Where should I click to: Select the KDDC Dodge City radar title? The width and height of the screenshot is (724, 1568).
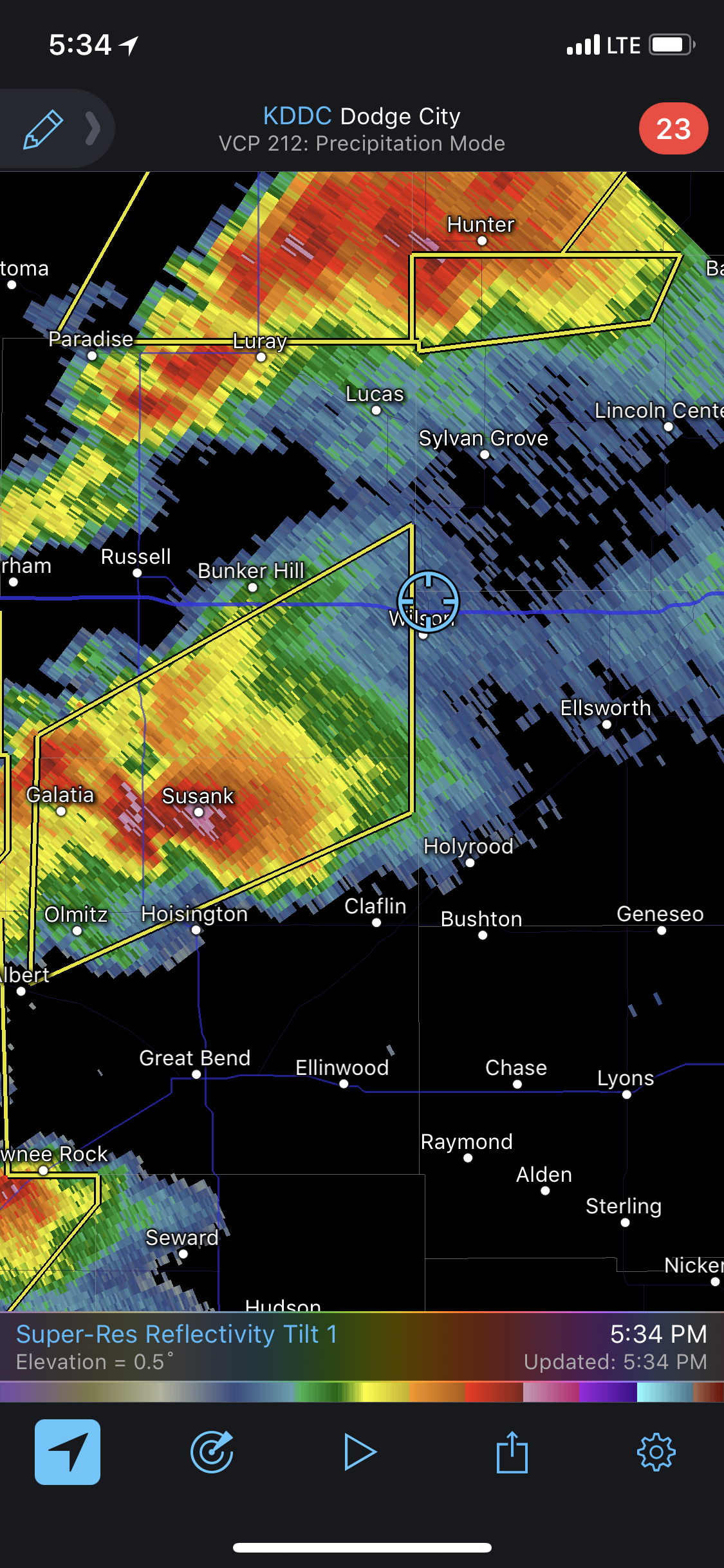point(362,117)
